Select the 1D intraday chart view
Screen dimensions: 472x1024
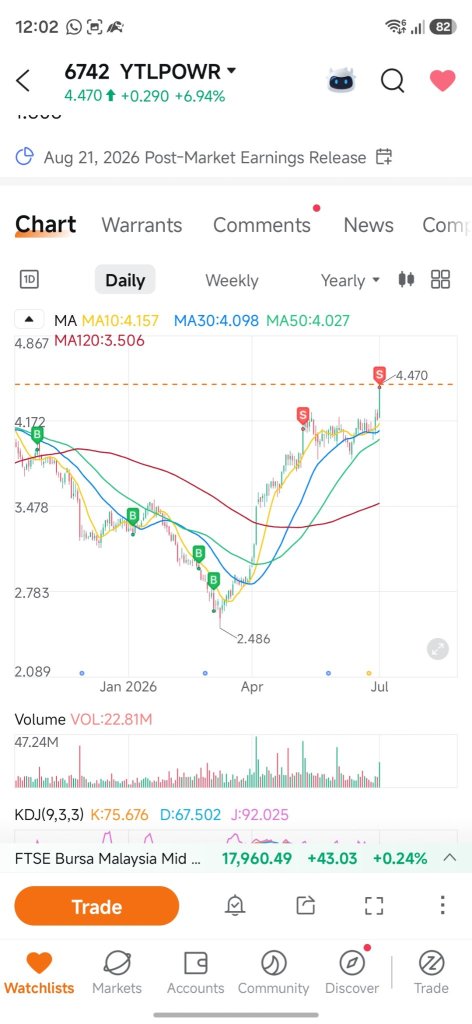point(29,280)
